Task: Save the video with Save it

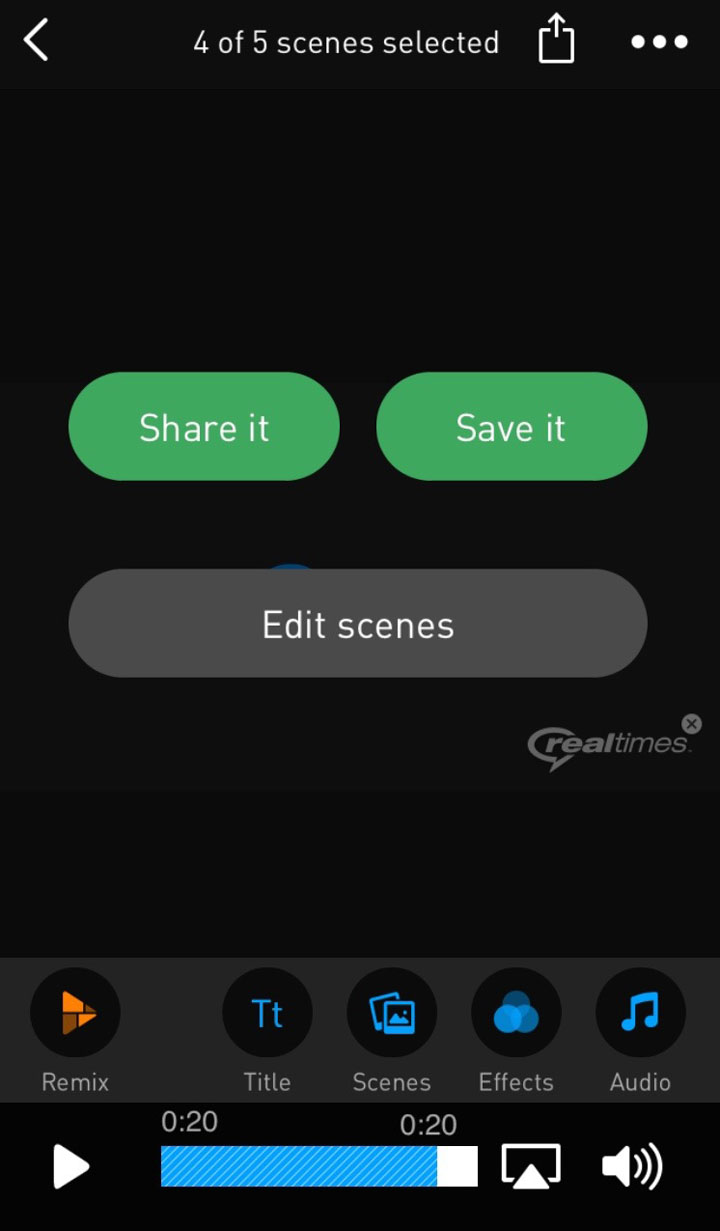Action: [511, 427]
